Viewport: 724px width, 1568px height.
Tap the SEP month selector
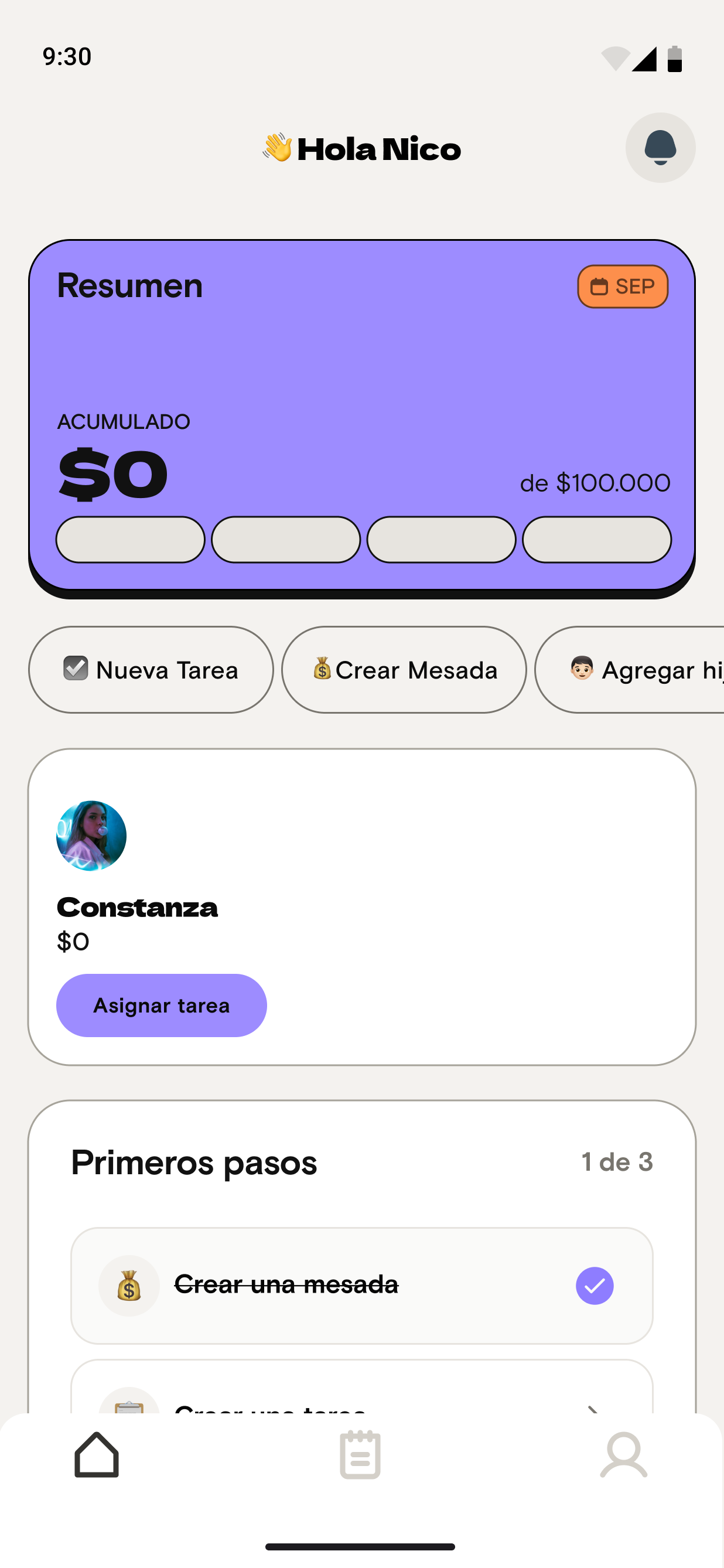(623, 287)
